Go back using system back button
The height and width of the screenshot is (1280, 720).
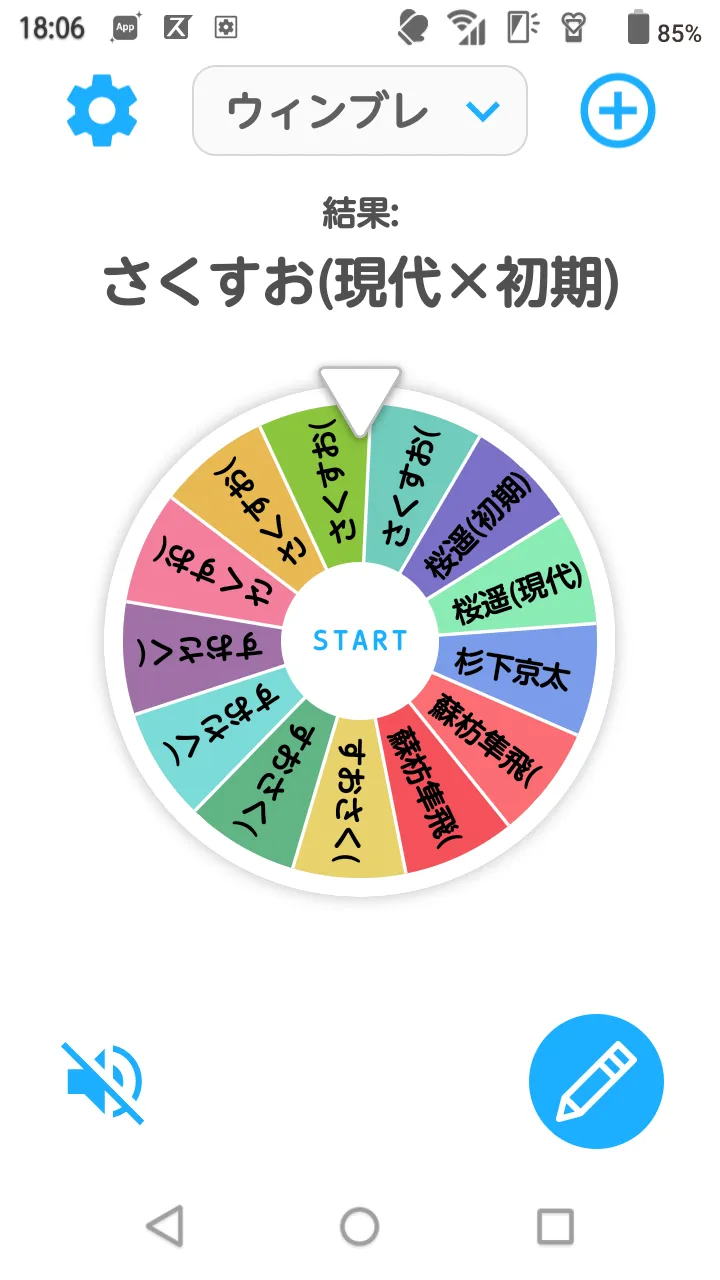point(165,1225)
